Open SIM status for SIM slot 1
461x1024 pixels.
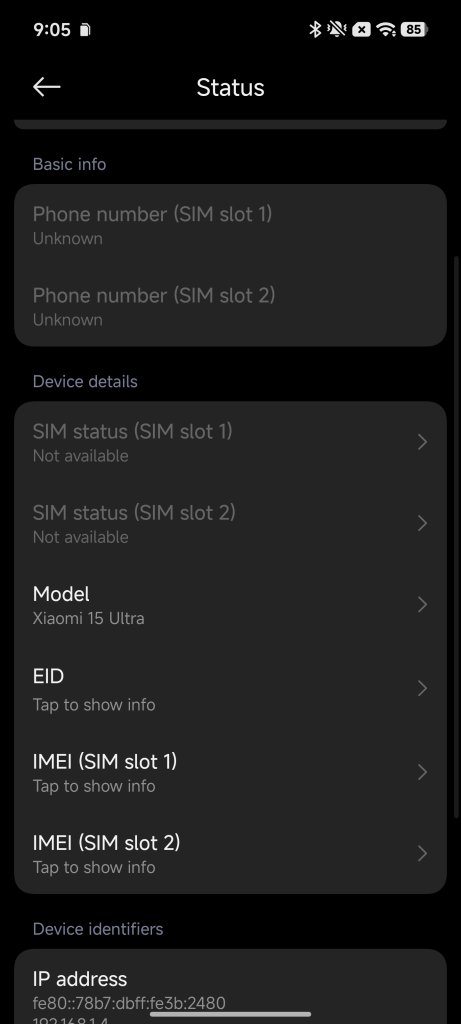pos(230,442)
